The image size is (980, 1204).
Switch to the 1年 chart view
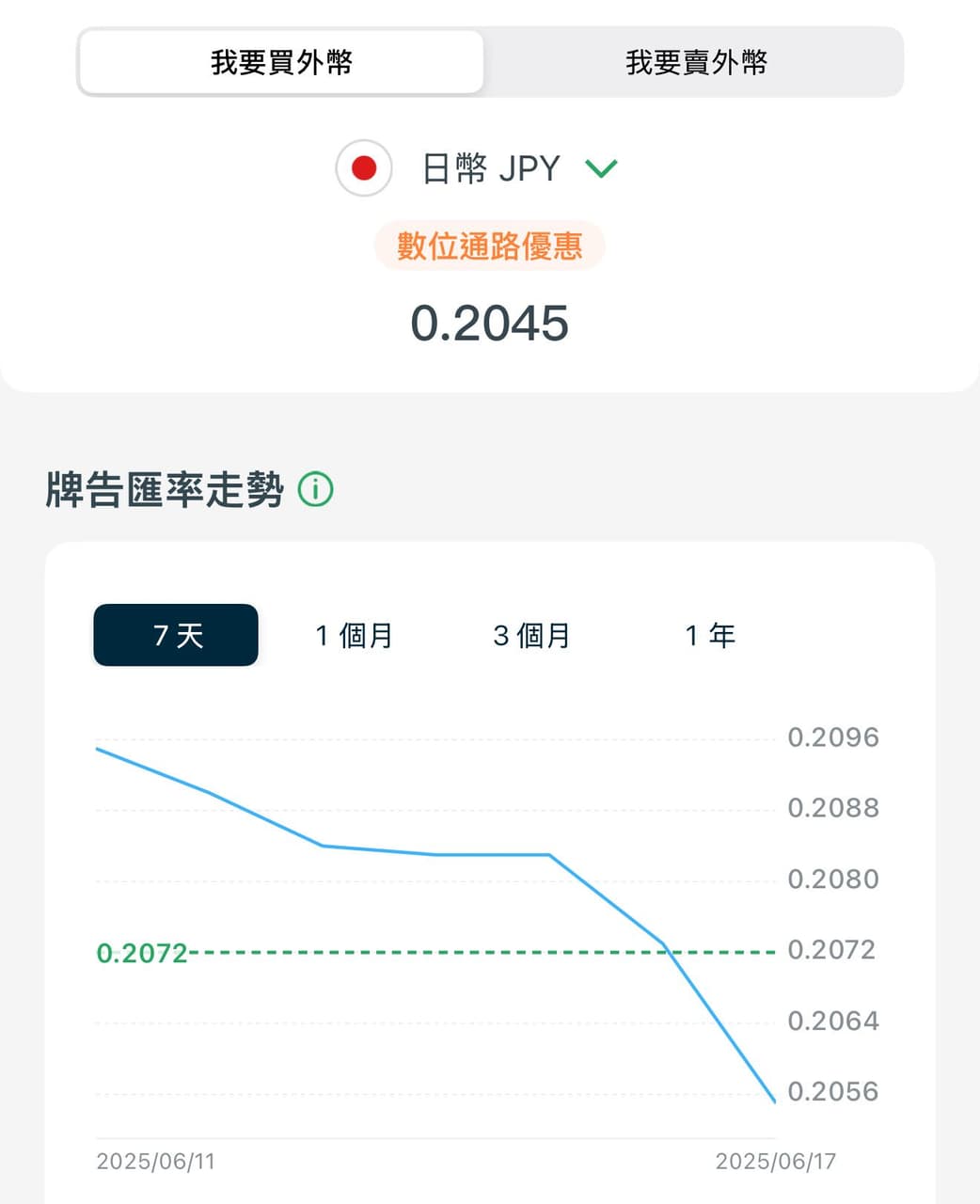tap(710, 635)
